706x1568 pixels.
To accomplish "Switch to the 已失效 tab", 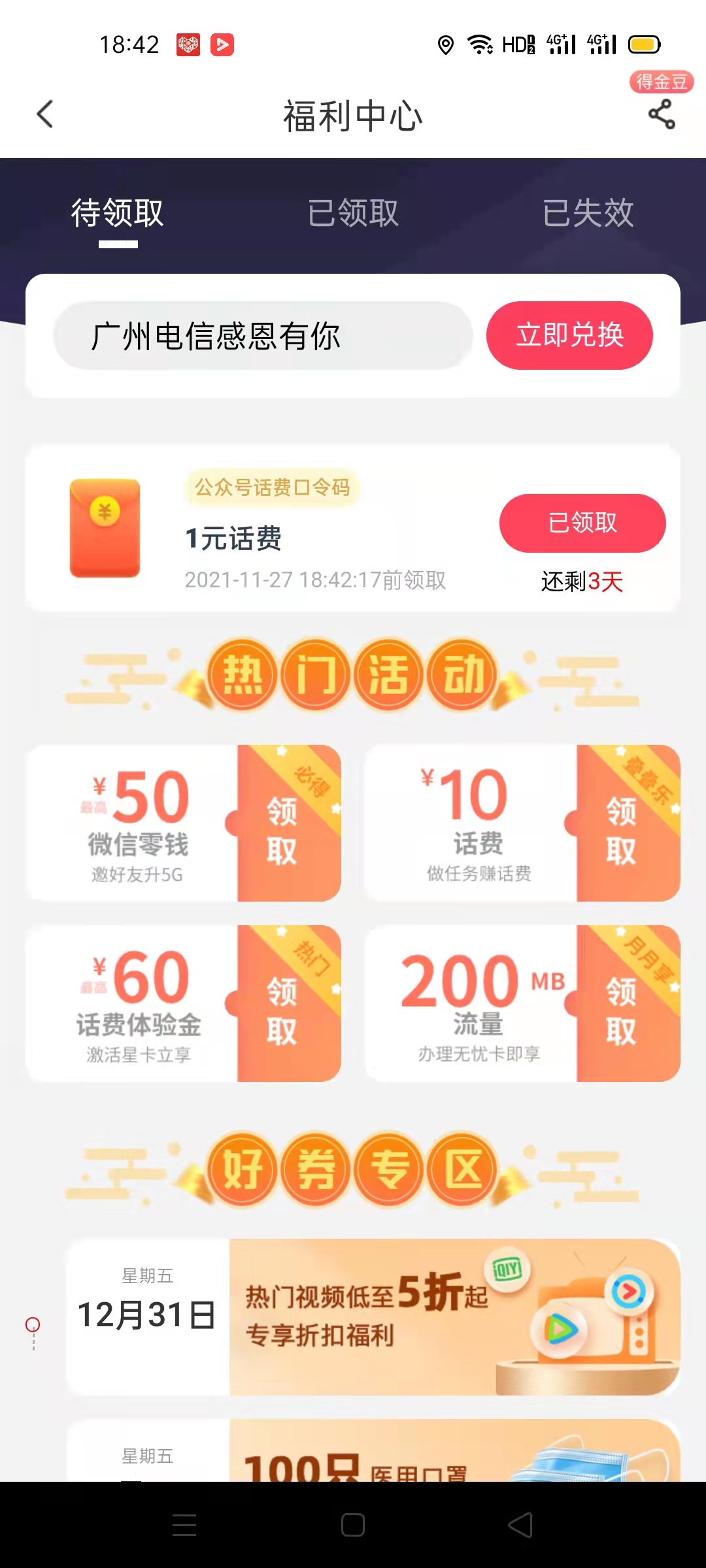I will pyautogui.click(x=588, y=213).
